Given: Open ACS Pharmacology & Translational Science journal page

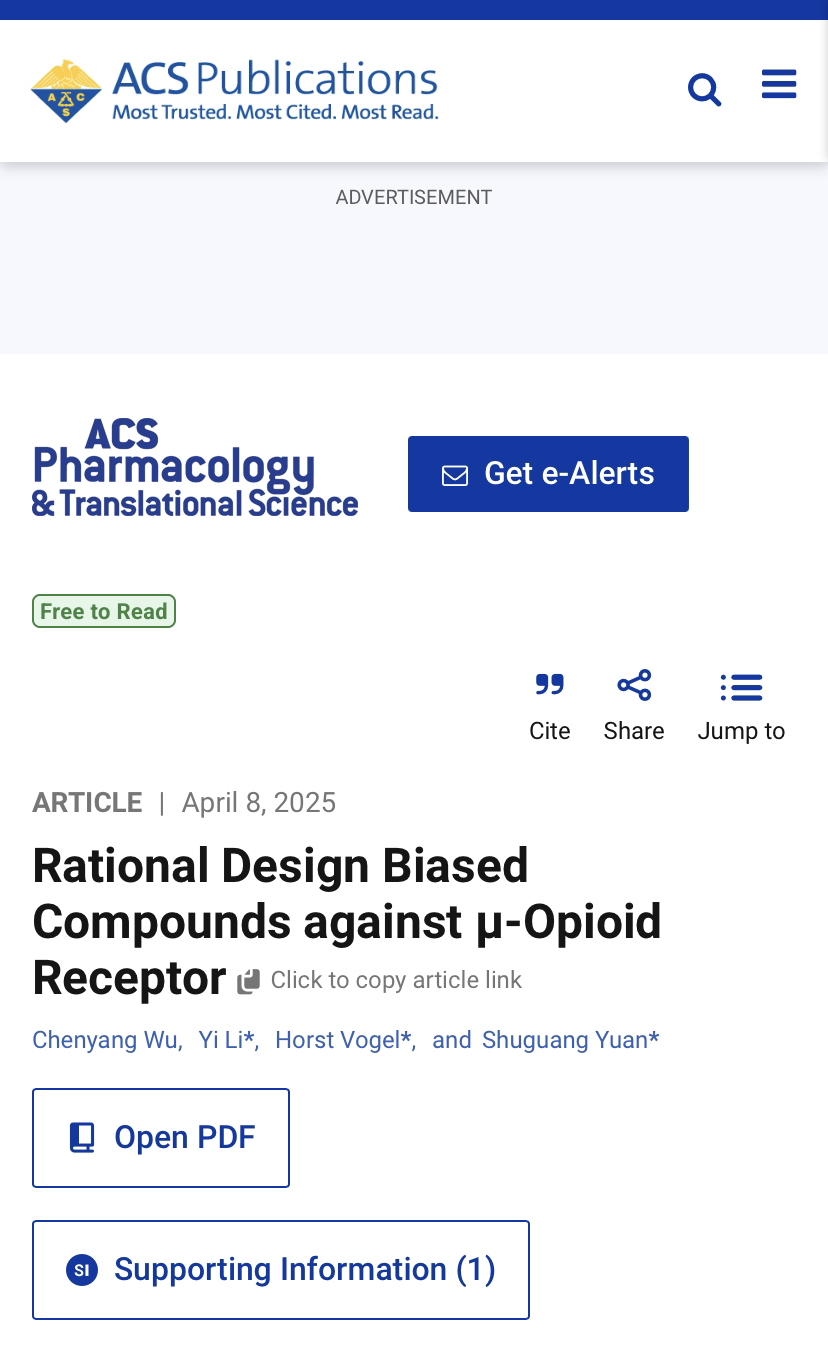Looking at the screenshot, I should tap(195, 468).
